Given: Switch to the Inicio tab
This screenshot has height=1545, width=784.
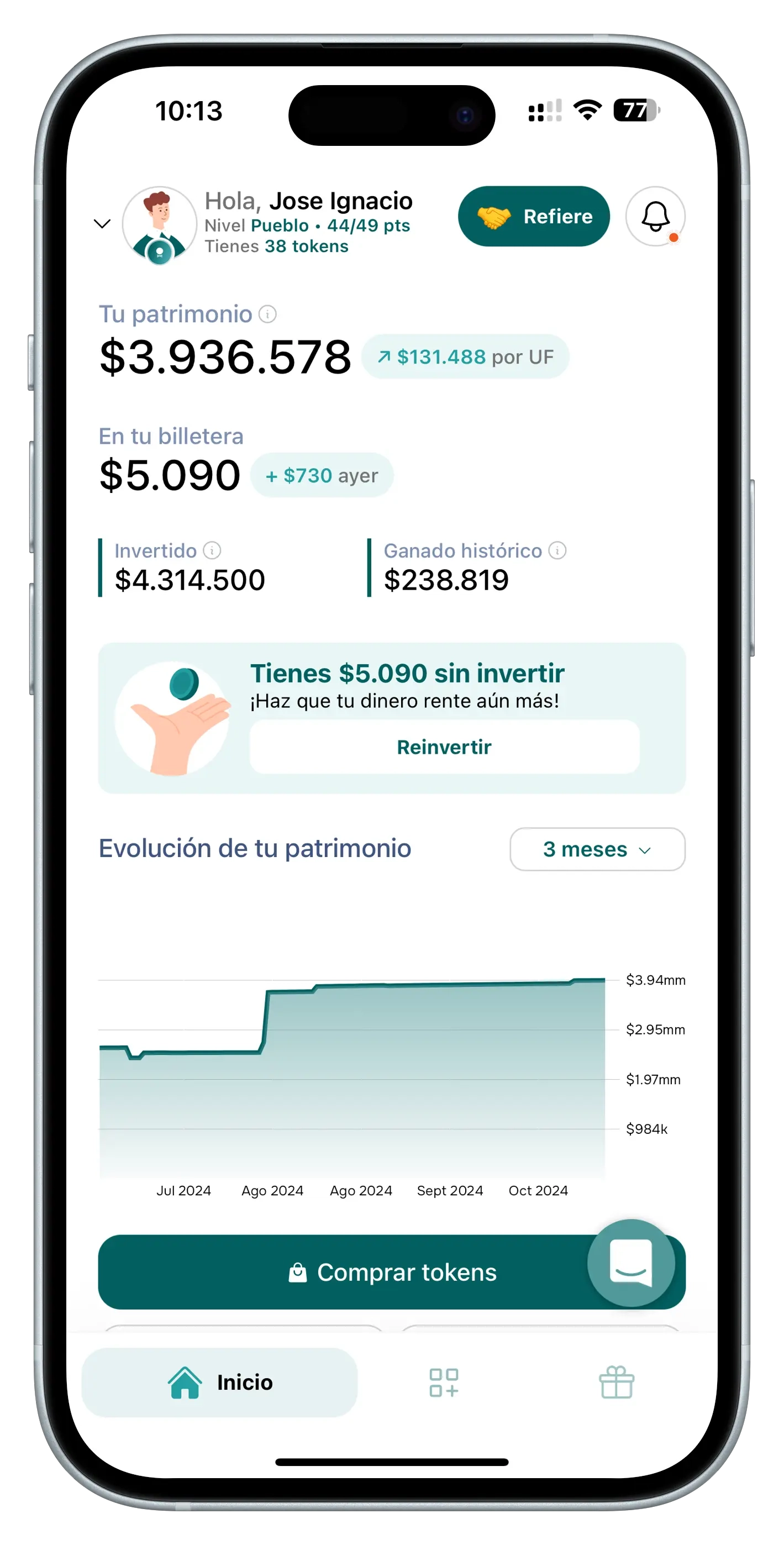Looking at the screenshot, I should [x=219, y=1383].
